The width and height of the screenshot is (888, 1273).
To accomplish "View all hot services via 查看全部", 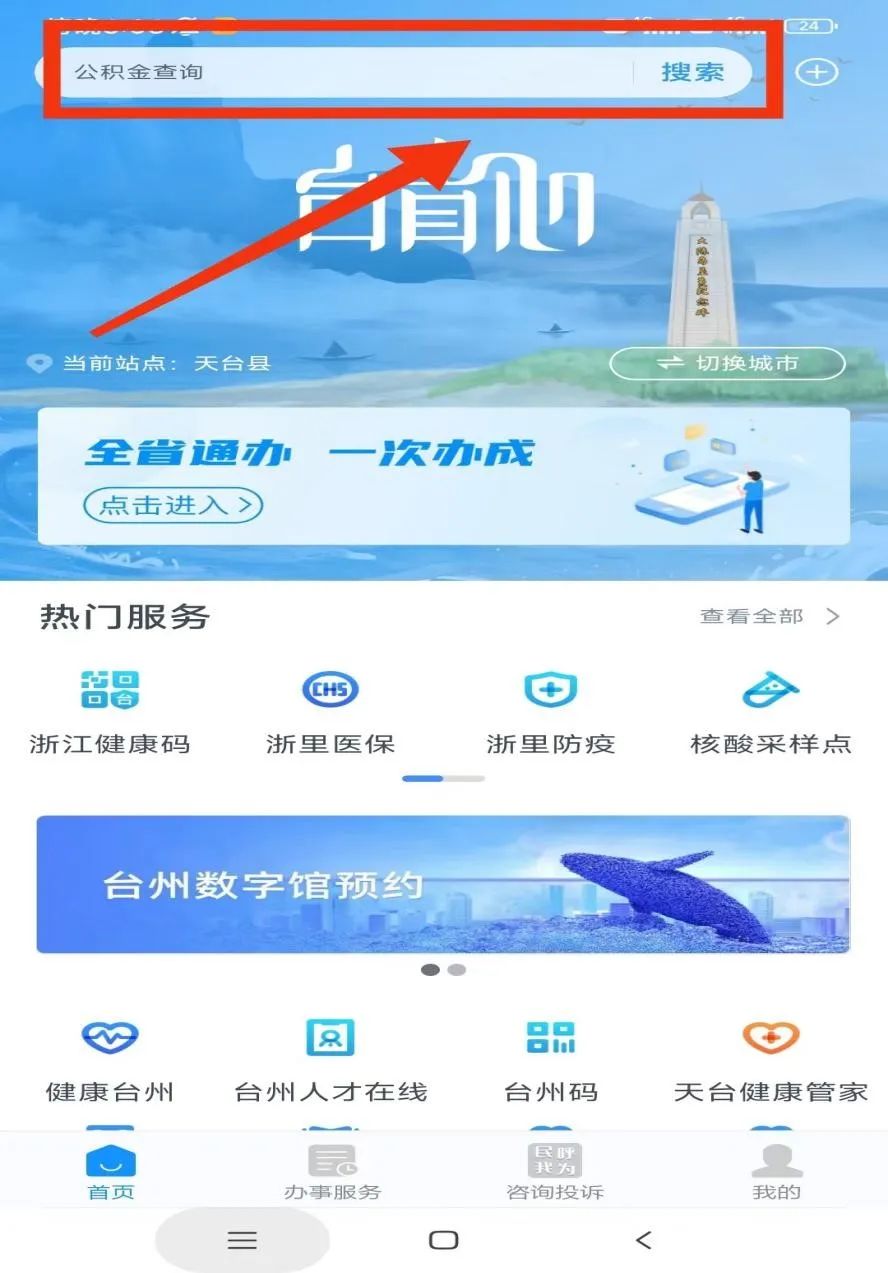I will point(769,616).
